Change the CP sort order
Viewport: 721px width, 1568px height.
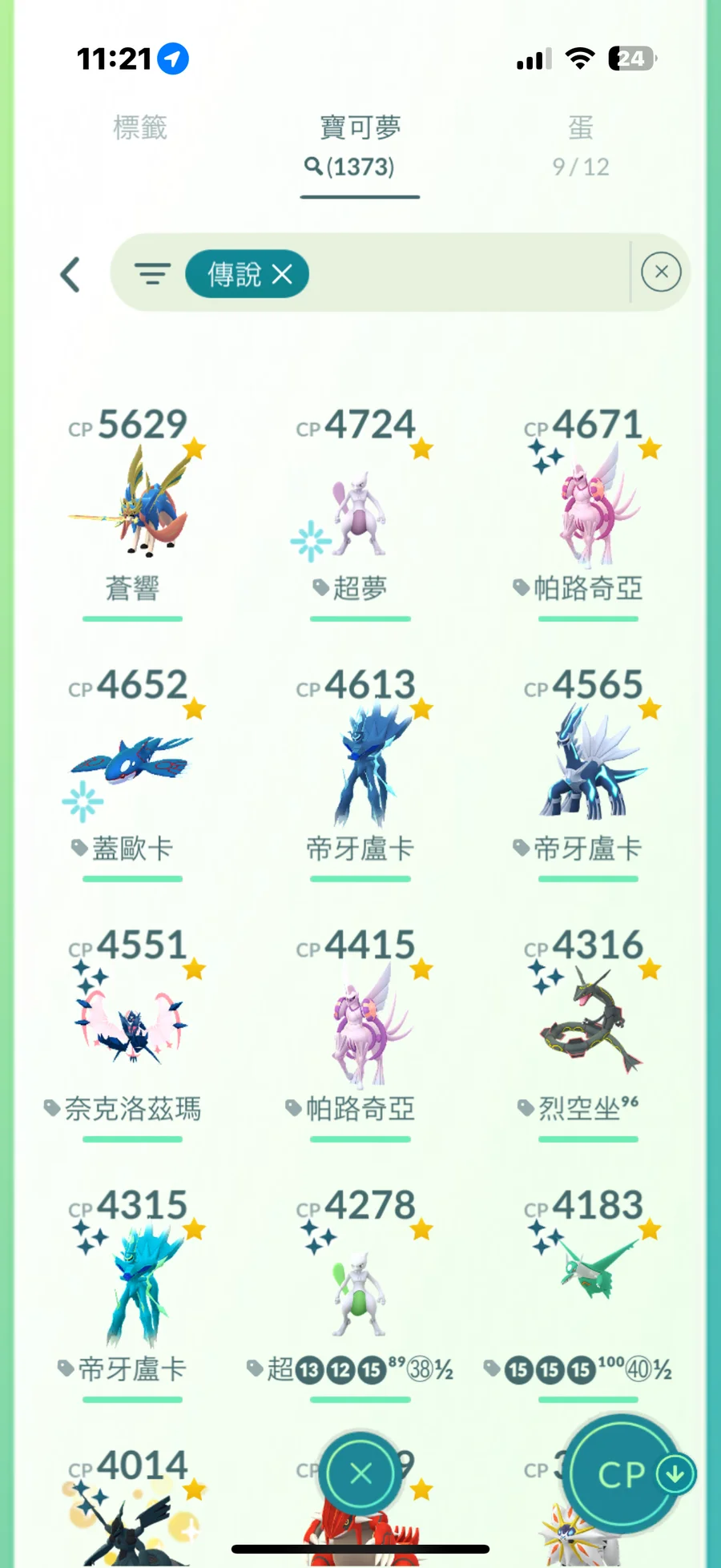(x=625, y=1473)
